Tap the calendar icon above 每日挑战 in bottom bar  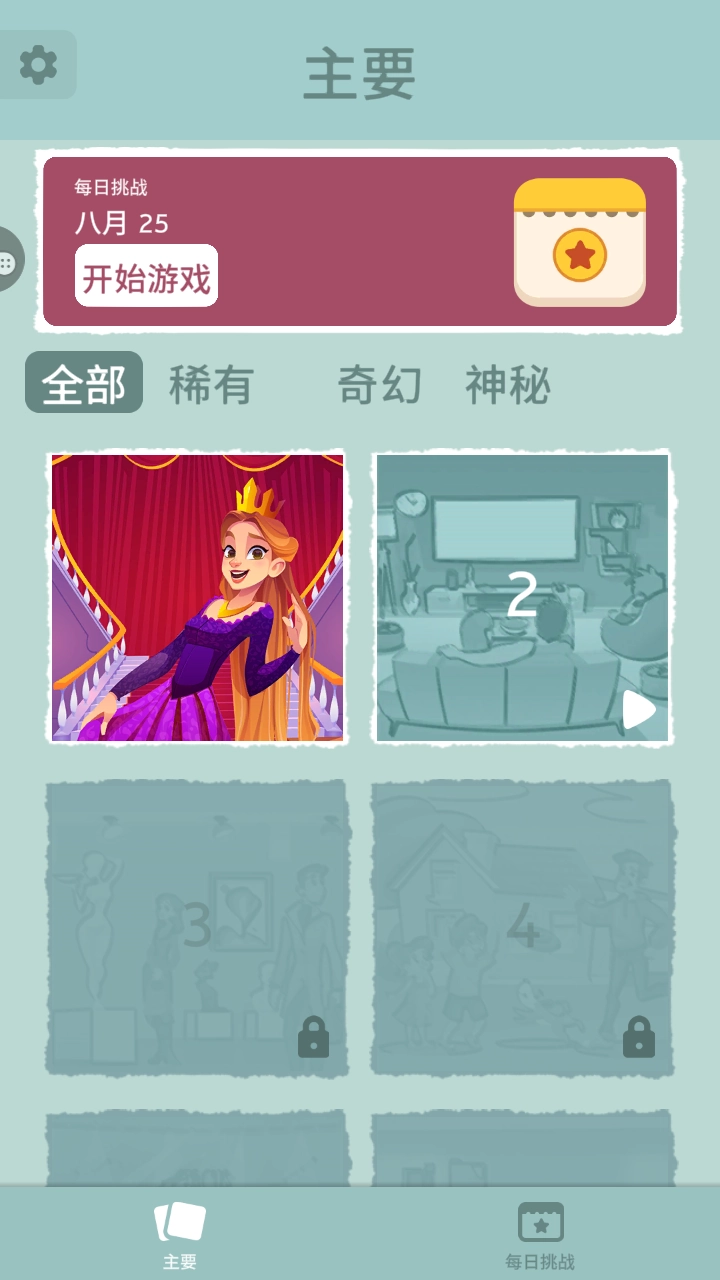coord(540,1222)
